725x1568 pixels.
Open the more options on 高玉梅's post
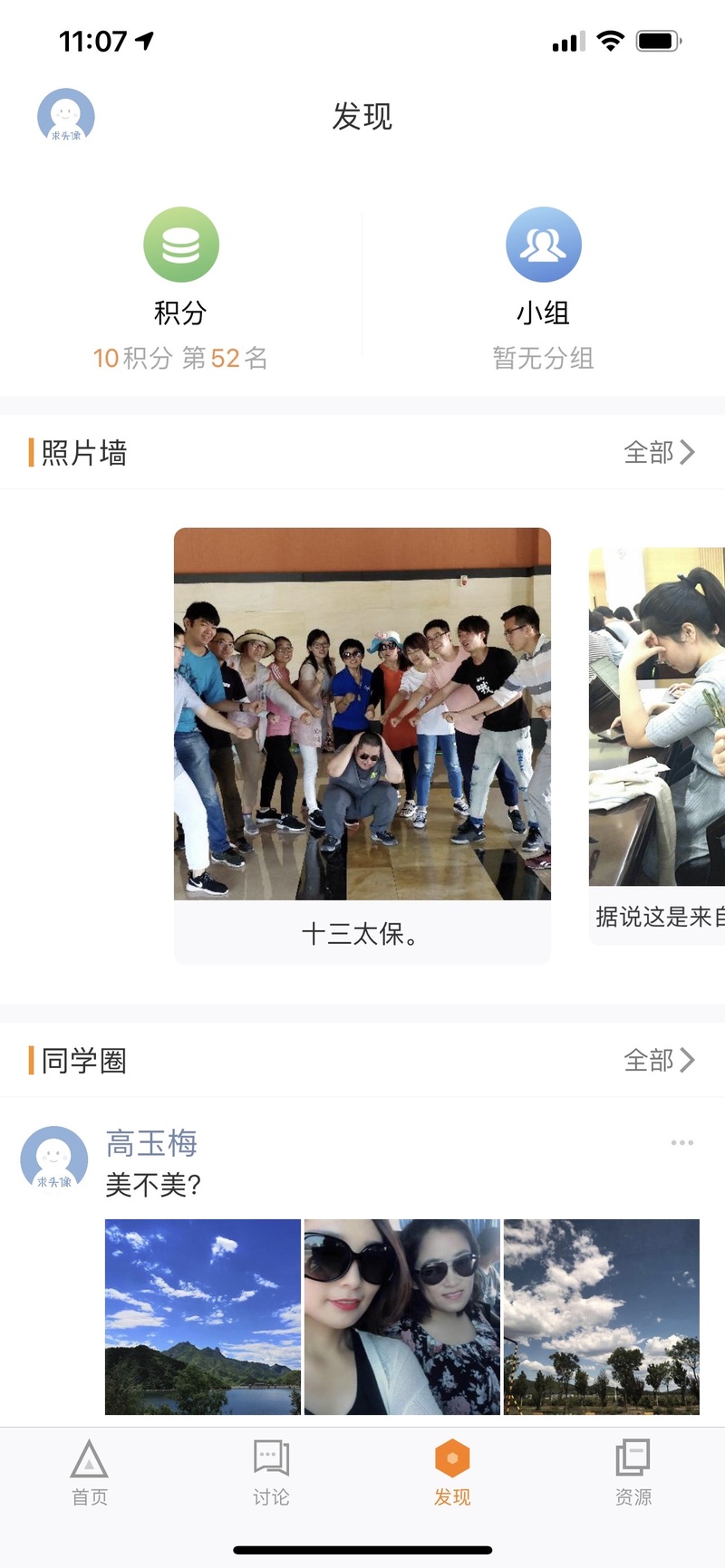click(681, 1143)
